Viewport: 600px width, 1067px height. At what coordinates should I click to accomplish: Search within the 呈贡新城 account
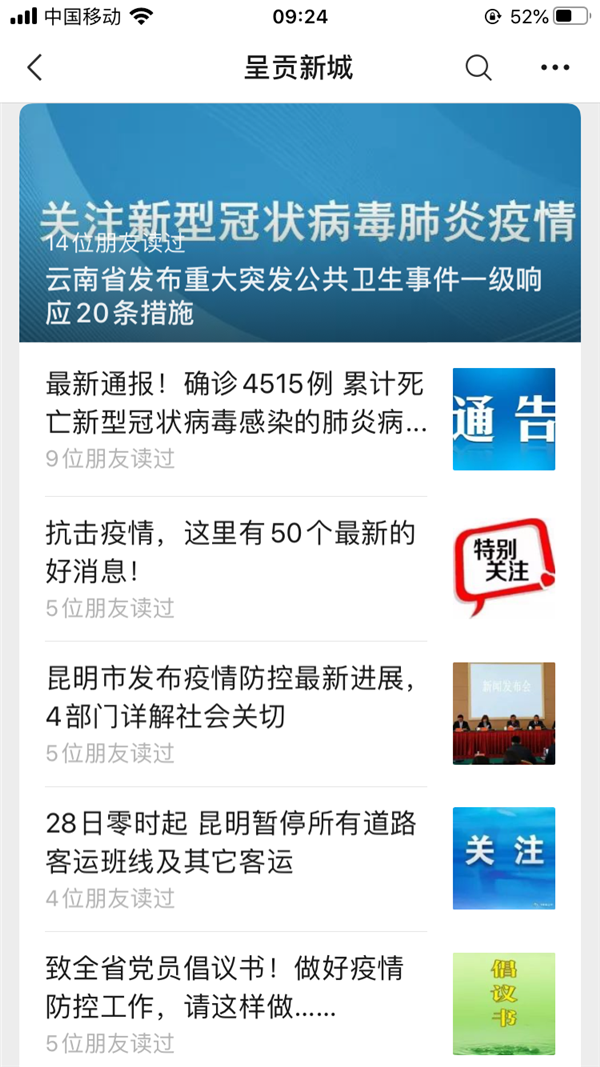[479, 68]
